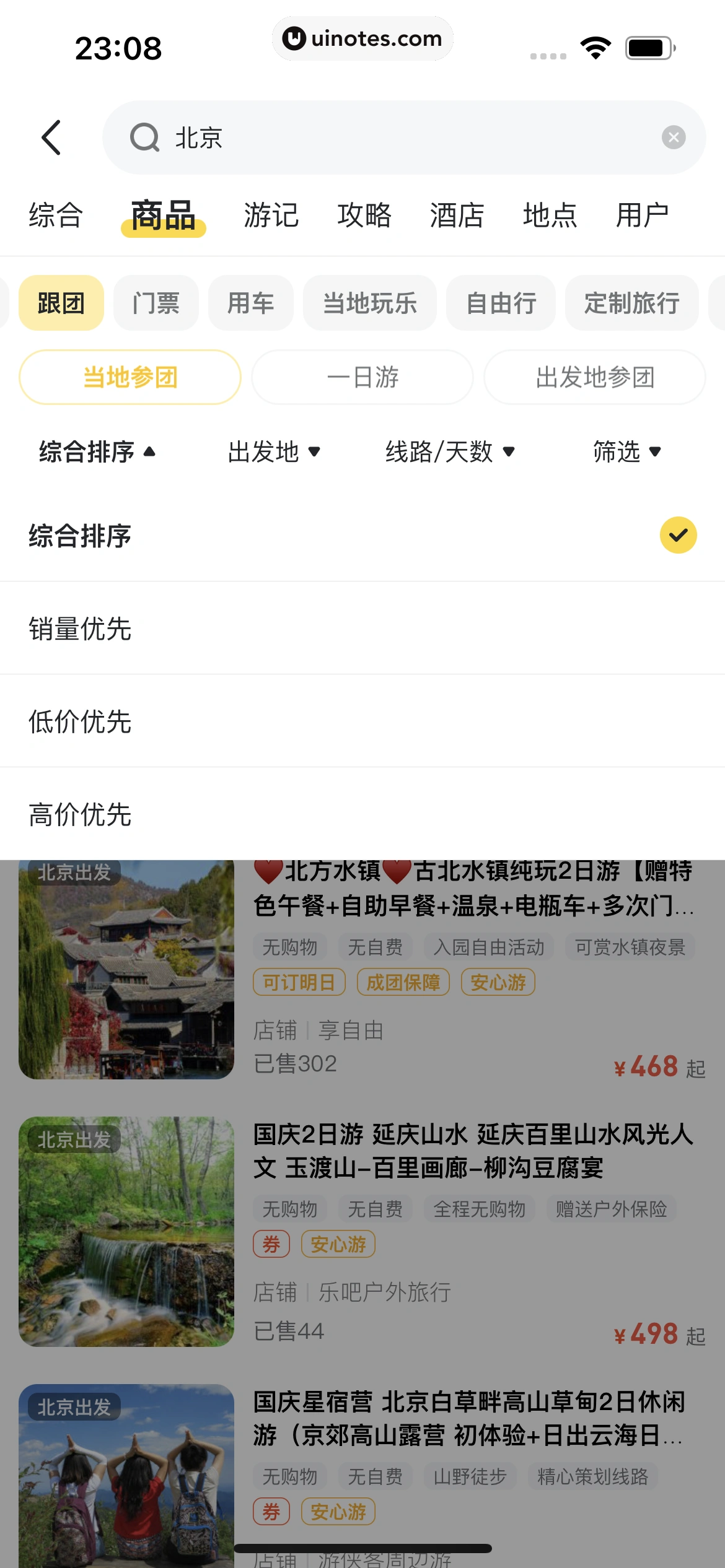Click the 可订明日 tag on 古北水镇 tour

299,982
